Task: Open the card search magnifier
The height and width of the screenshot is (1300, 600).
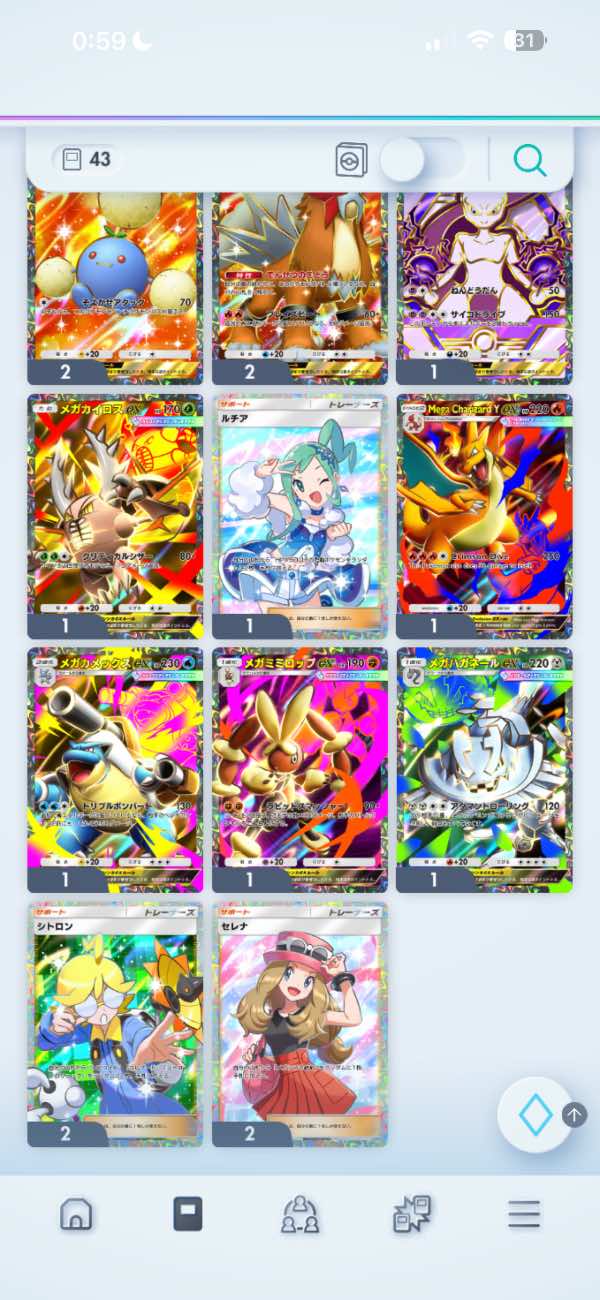Action: 530,159
